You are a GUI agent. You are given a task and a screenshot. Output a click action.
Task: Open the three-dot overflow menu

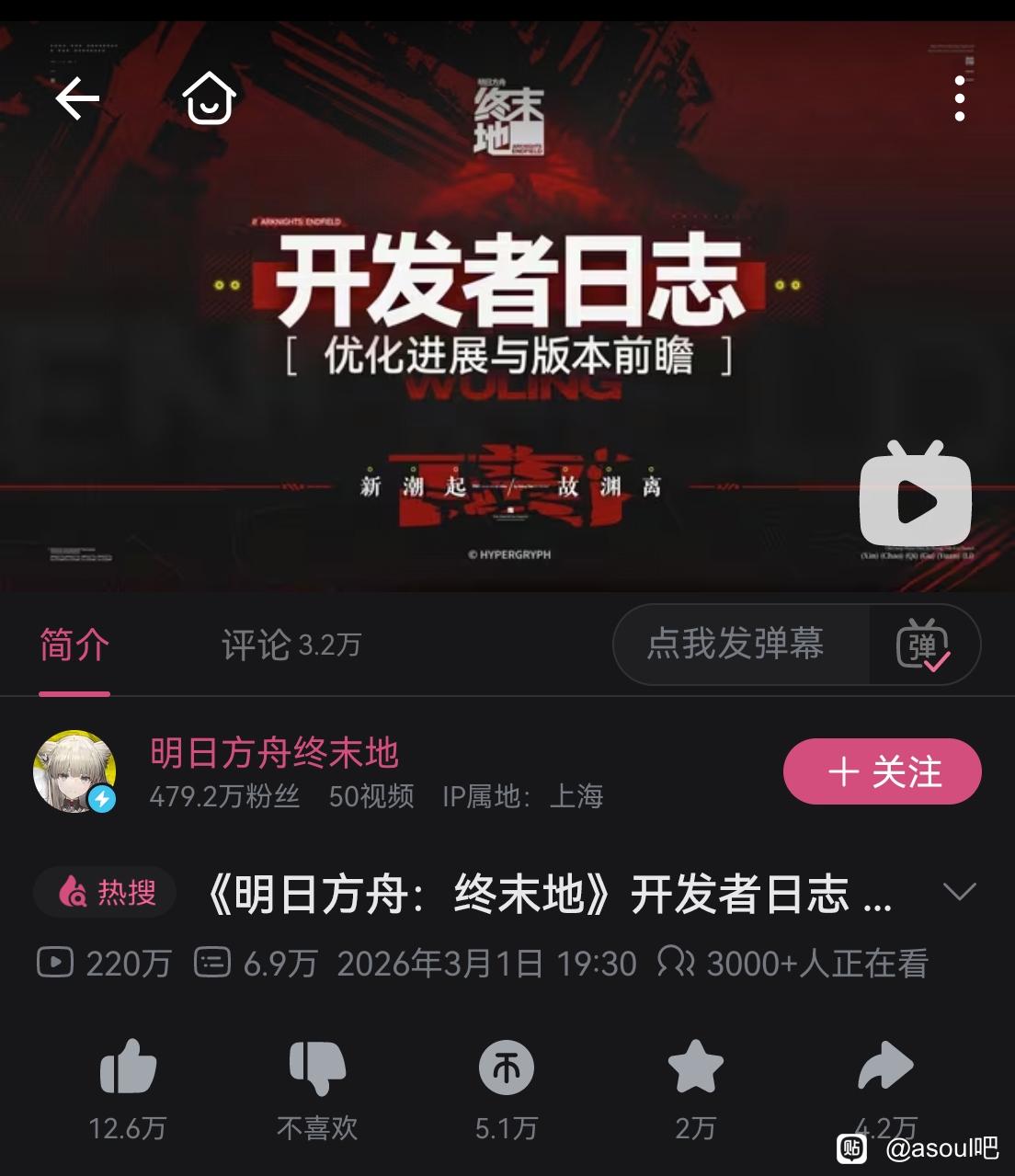click(959, 98)
